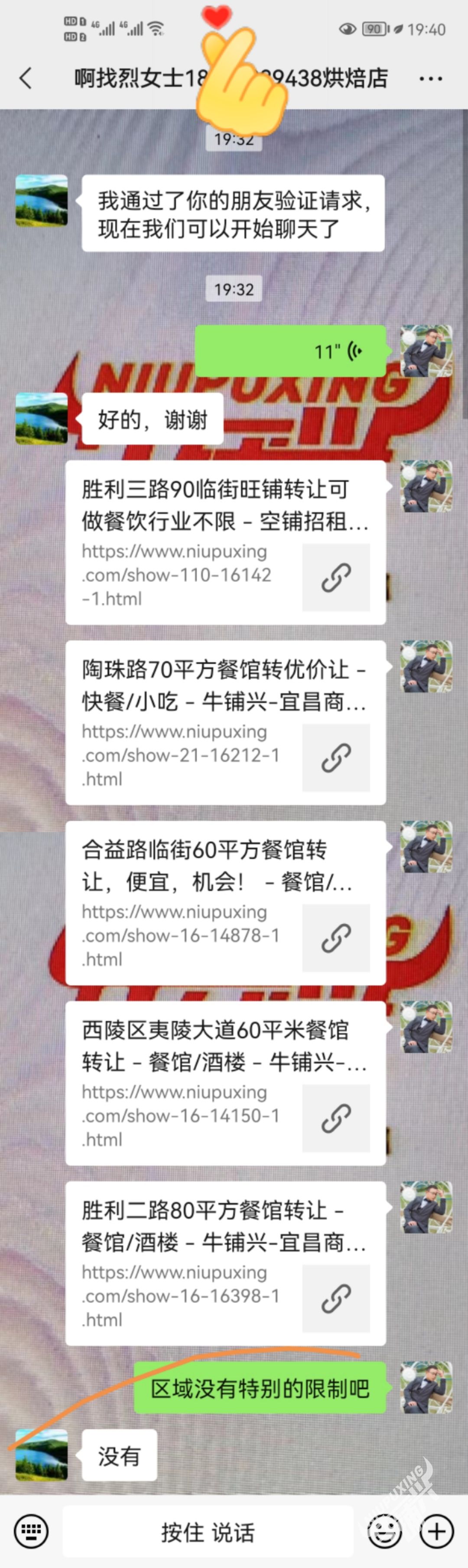Open the 胜利二路80平方餐馆转让 link card
The width and height of the screenshot is (468, 1568).
(225, 1263)
